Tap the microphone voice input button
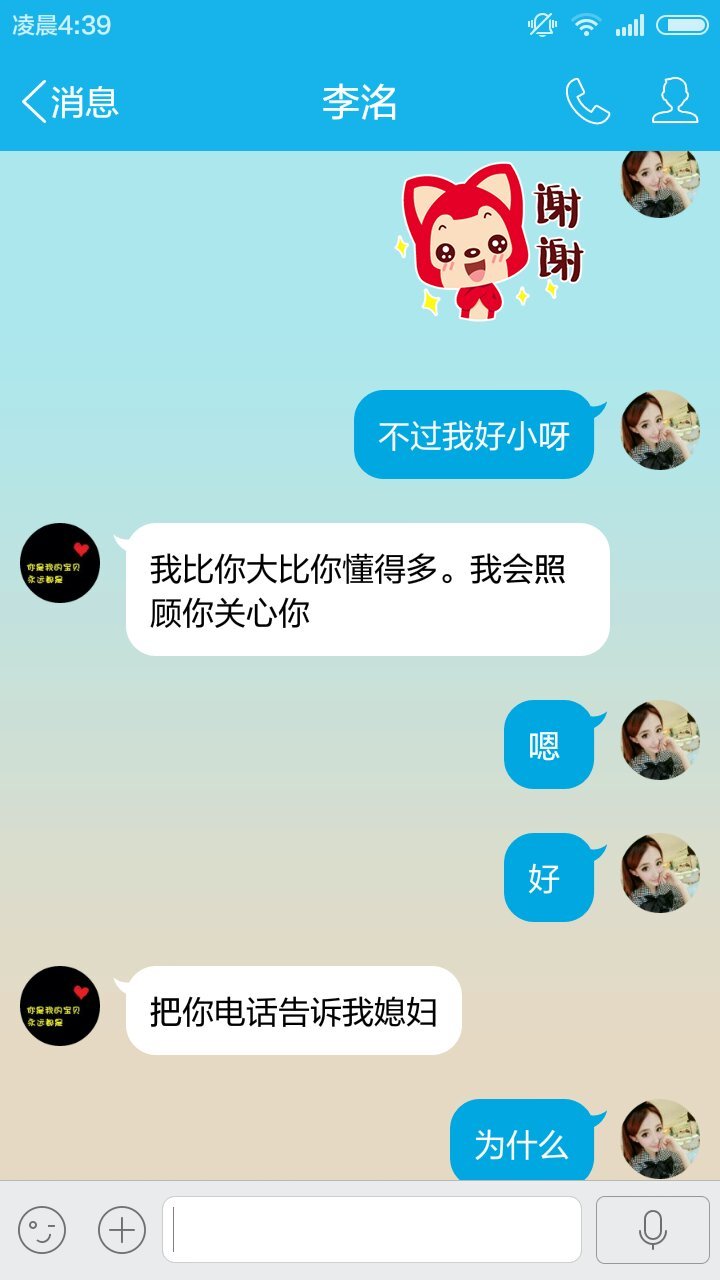 click(652, 1230)
